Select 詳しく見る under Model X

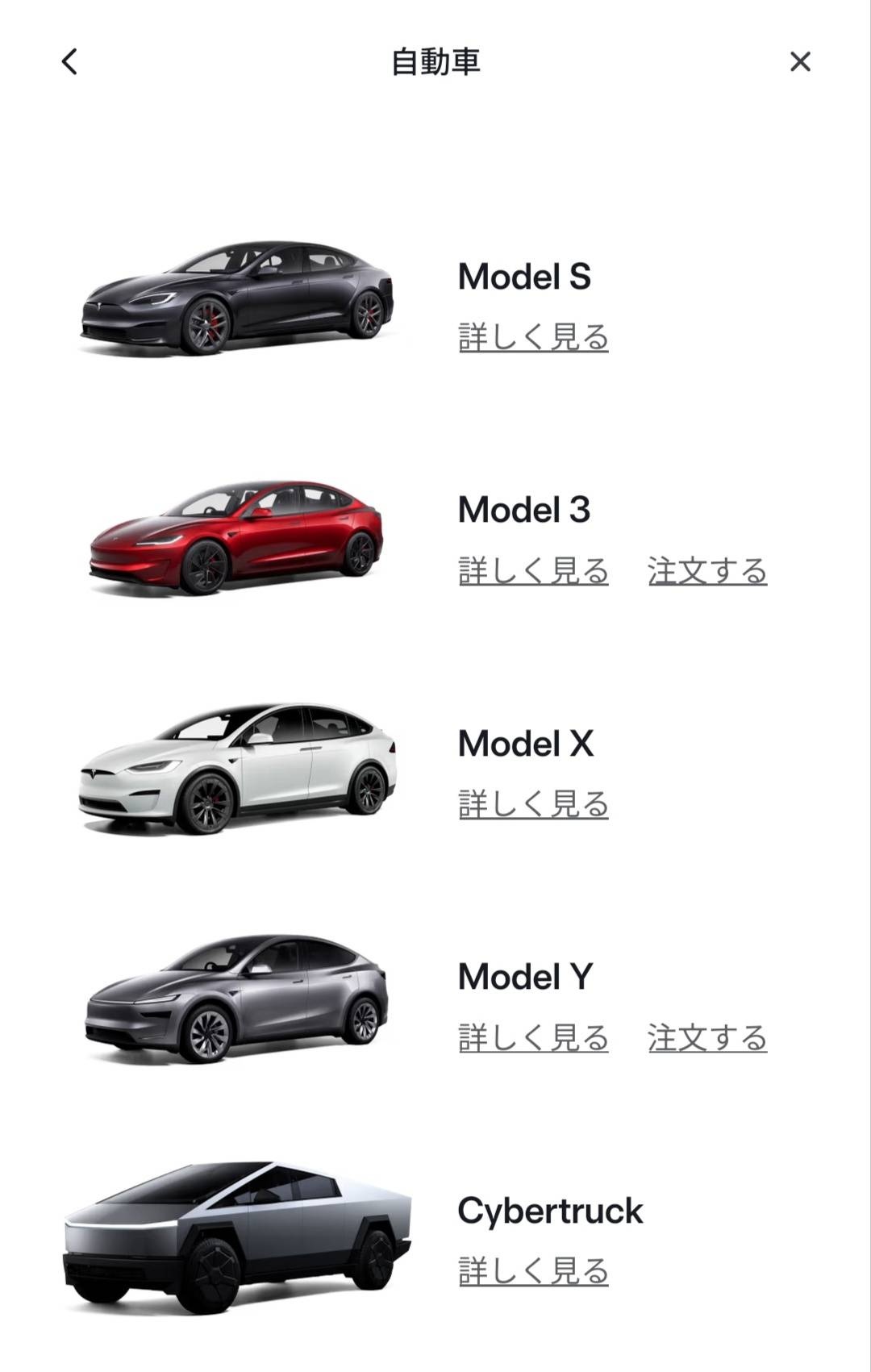[533, 804]
